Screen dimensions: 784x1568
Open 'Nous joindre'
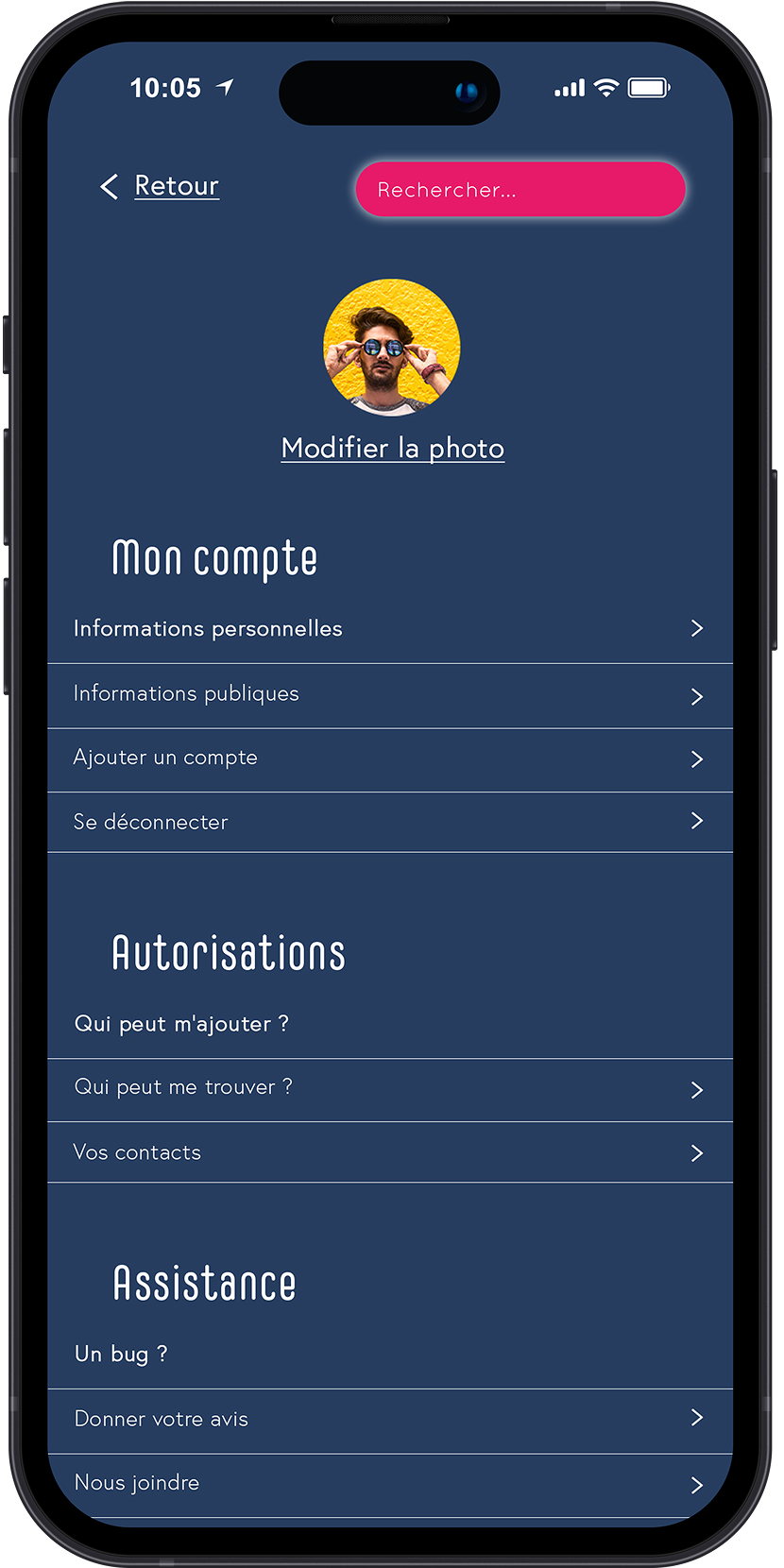[x=136, y=1482]
